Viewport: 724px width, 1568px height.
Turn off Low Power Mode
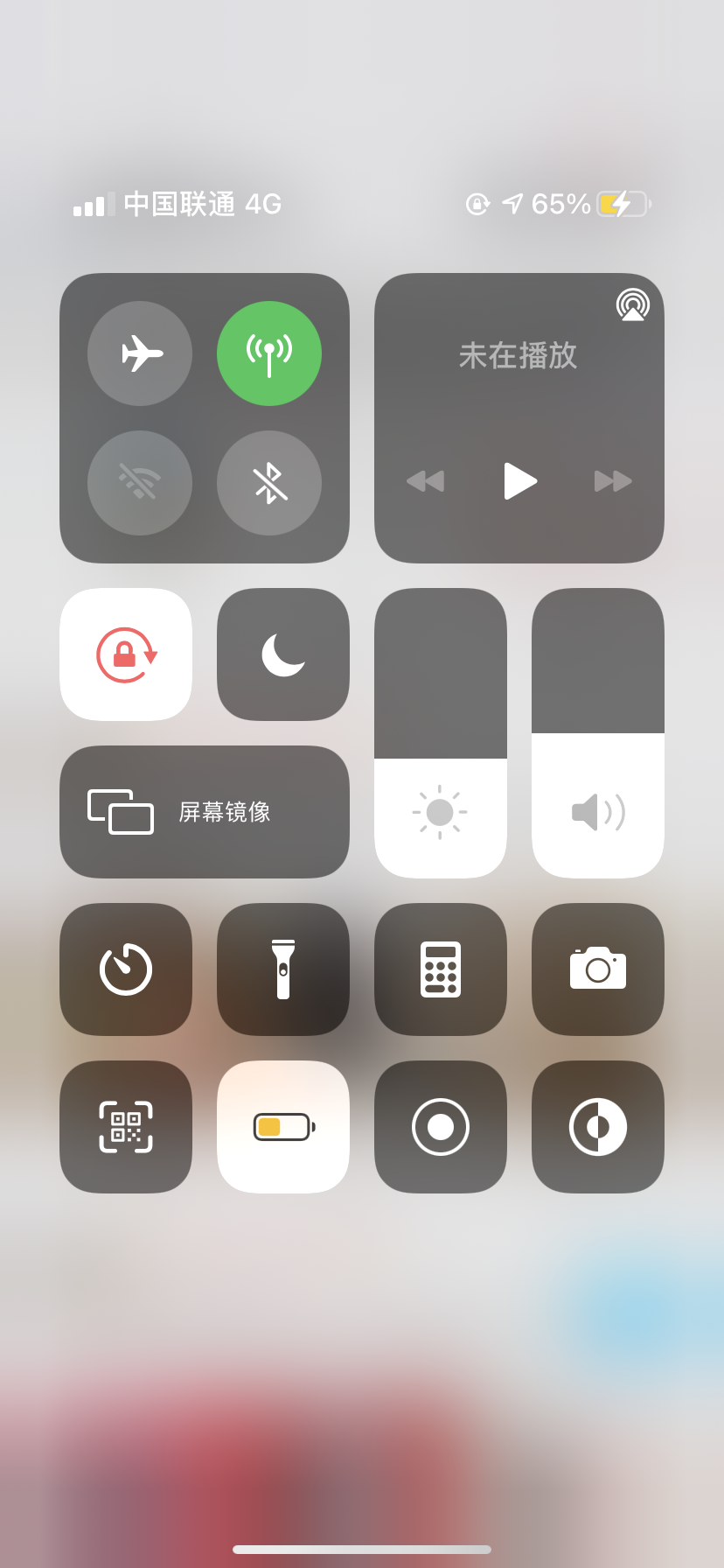point(283,1127)
